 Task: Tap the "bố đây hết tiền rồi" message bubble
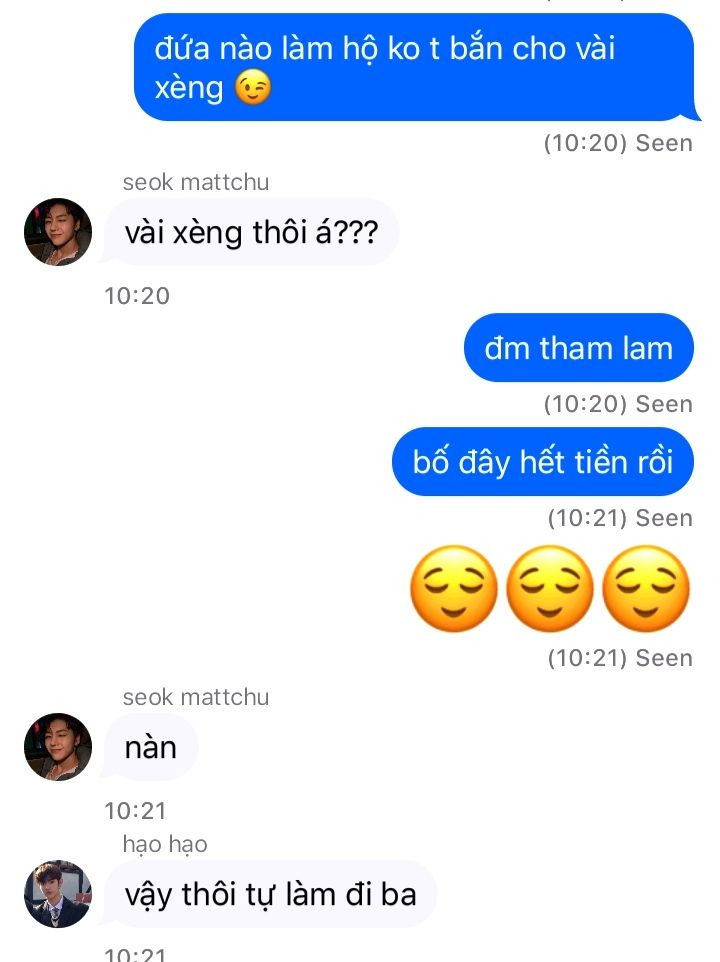tap(542, 462)
